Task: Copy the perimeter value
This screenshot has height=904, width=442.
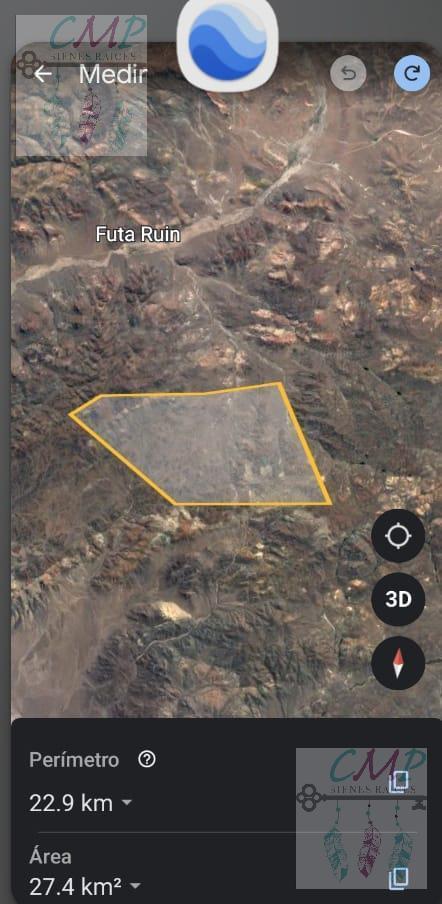Action: [399, 782]
